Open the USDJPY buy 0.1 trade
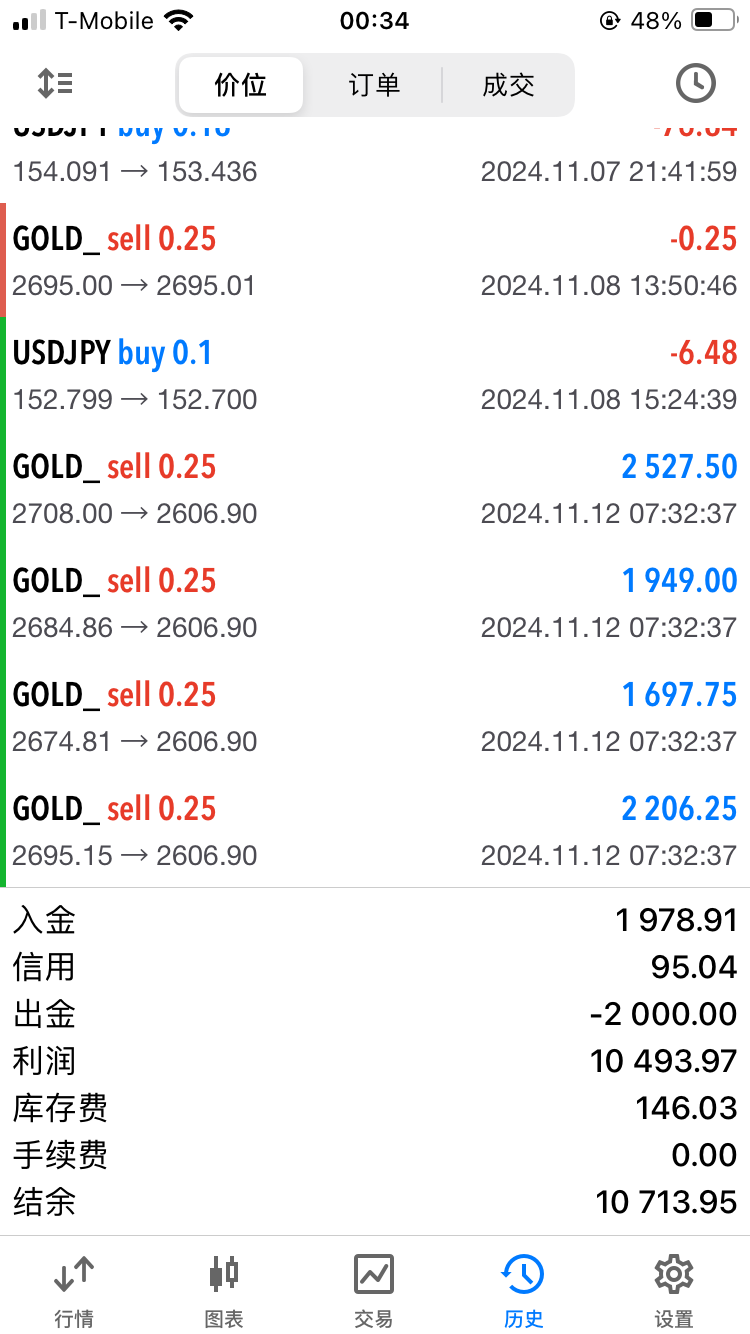Image resolution: width=750 pixels, height=1334 pixels. [375, 375]
